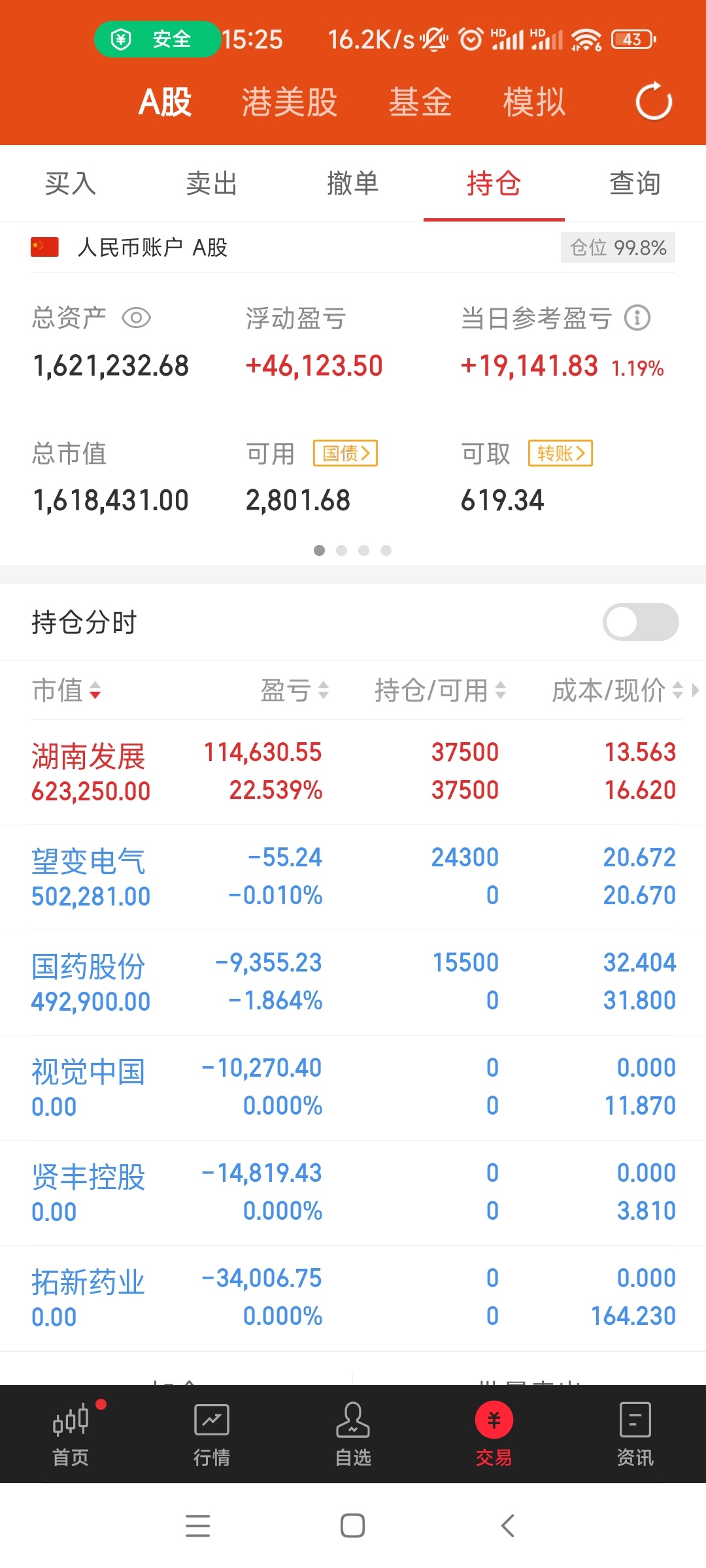
Task: Go to the 卖出 tab
Action: (212, 184)
